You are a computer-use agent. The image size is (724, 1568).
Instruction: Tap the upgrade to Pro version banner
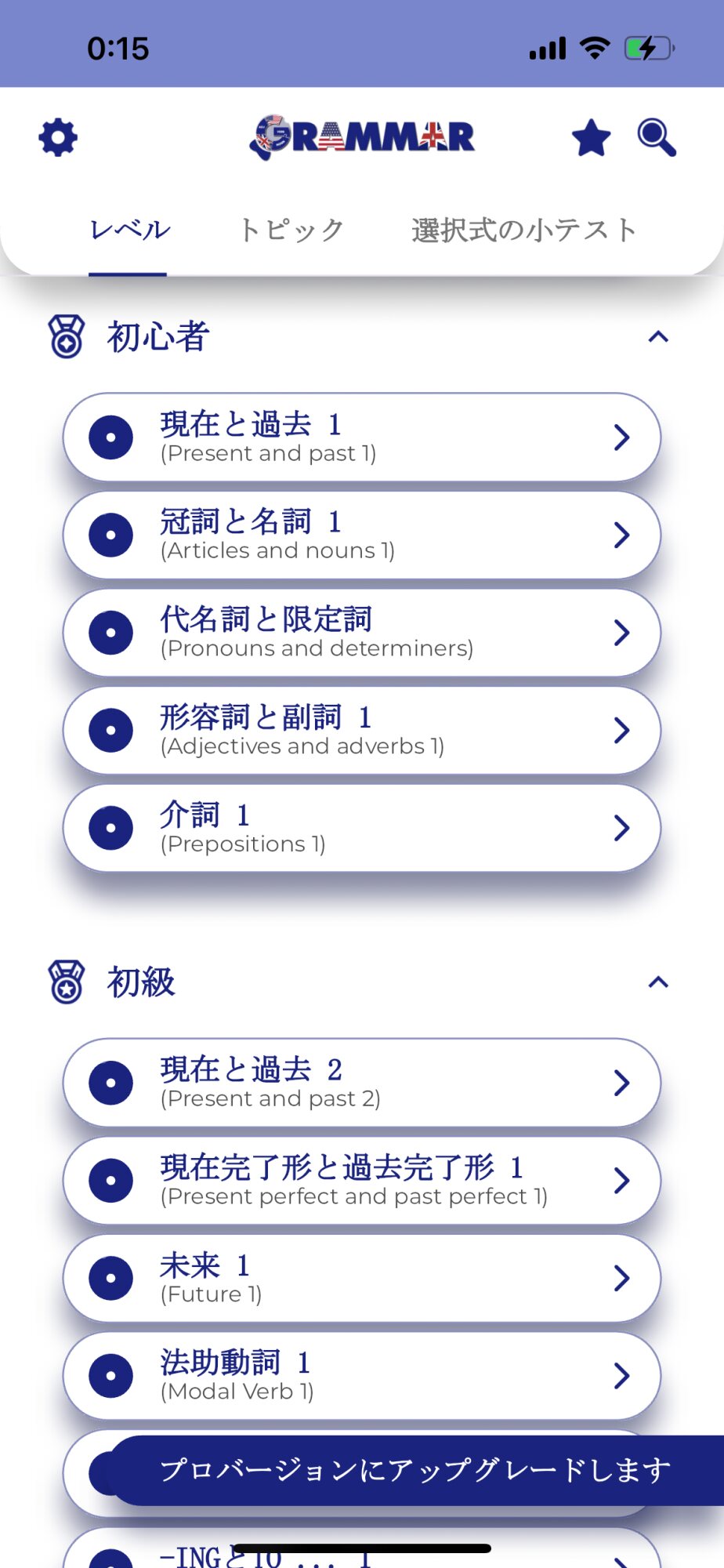[x=417, y=1470]
